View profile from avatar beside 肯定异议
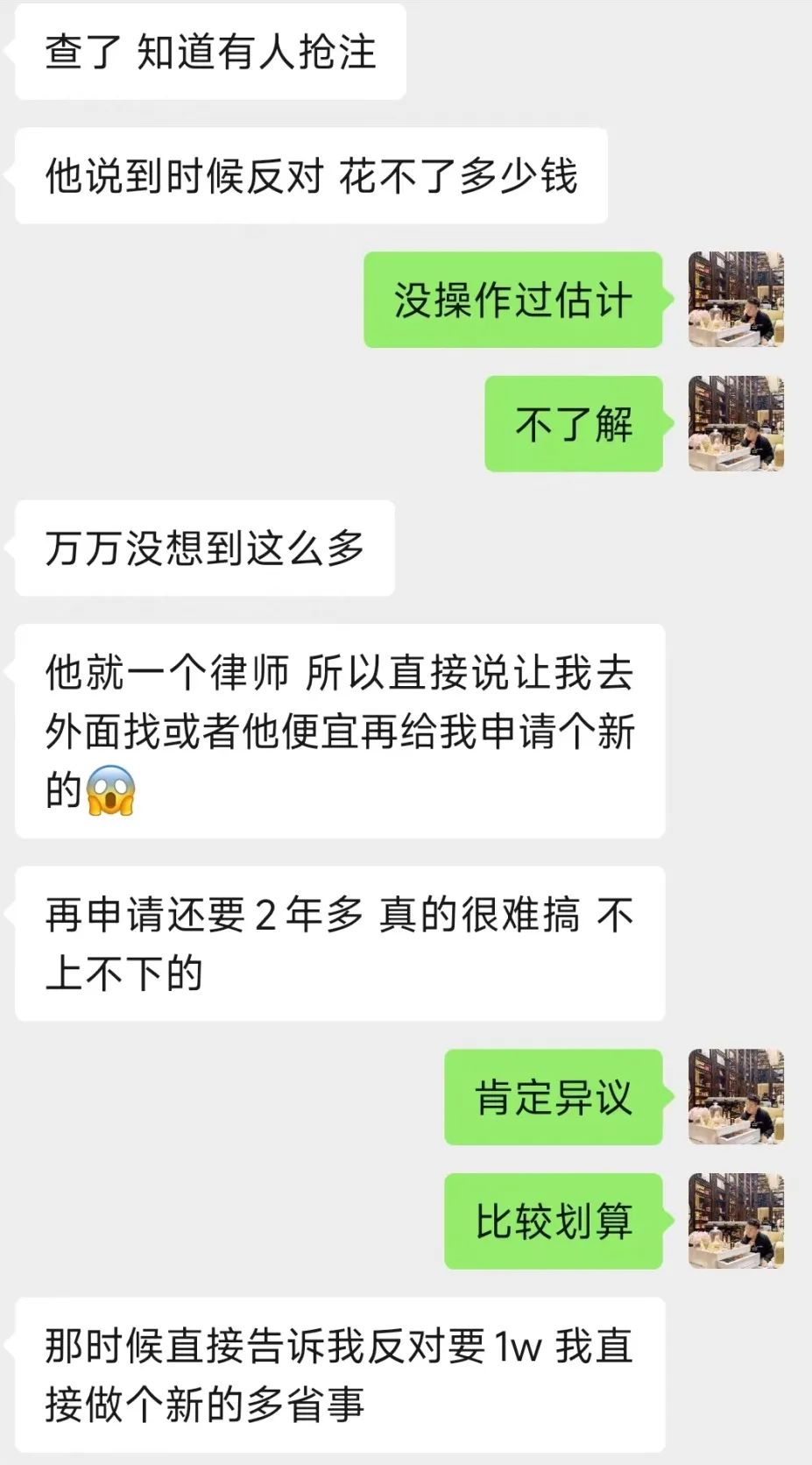 (x=736, y=1097)
